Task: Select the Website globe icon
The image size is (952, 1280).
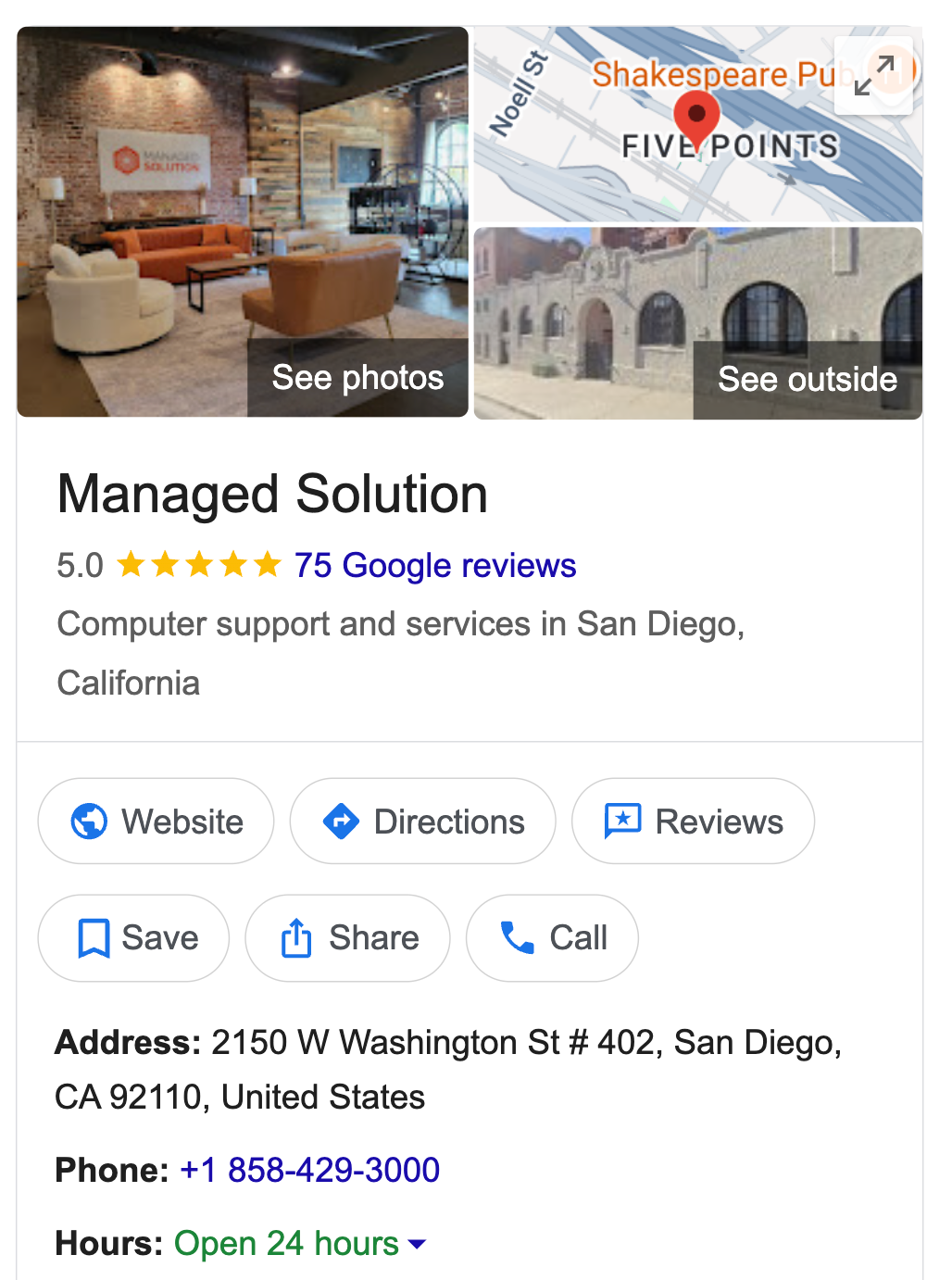Action: pos(90,821)
